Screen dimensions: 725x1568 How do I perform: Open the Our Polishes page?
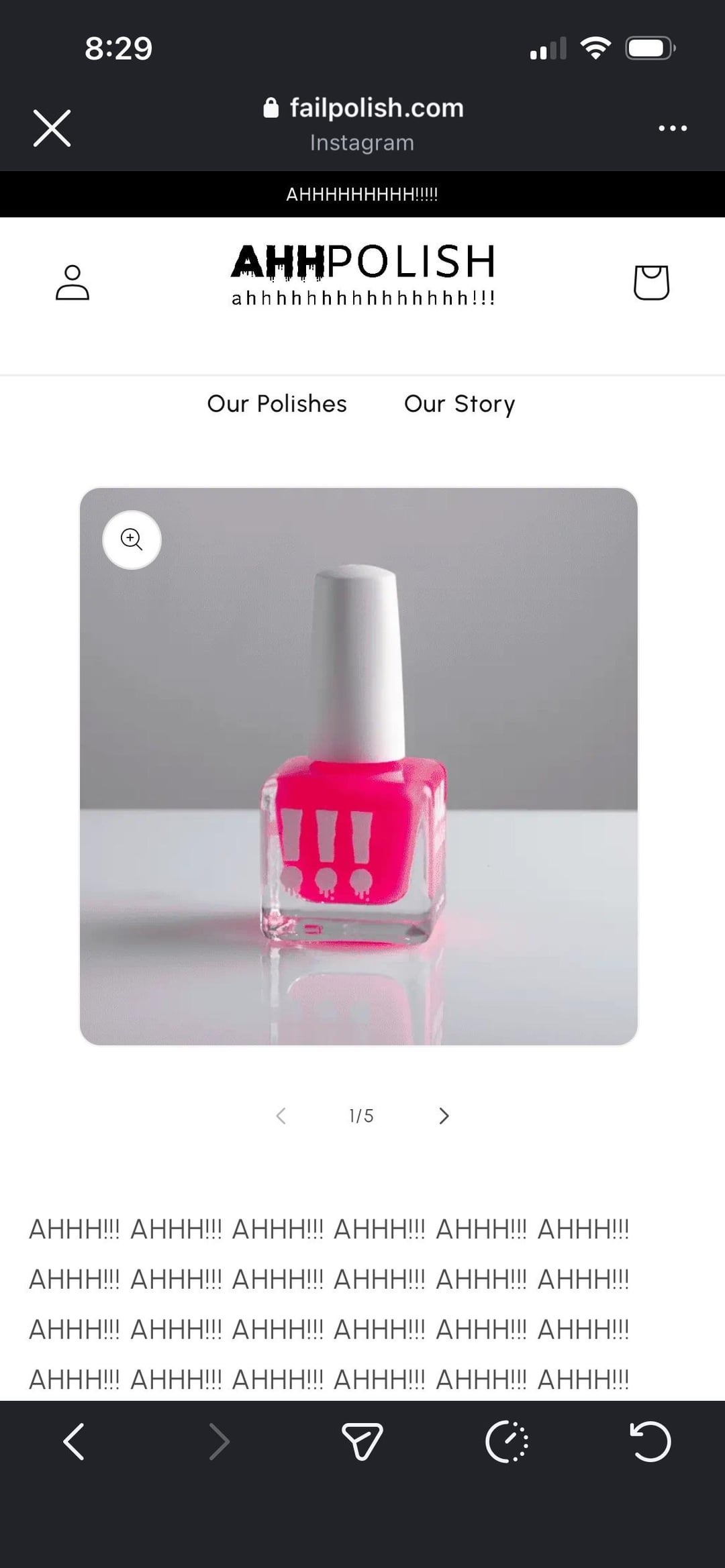click(277, 404)
